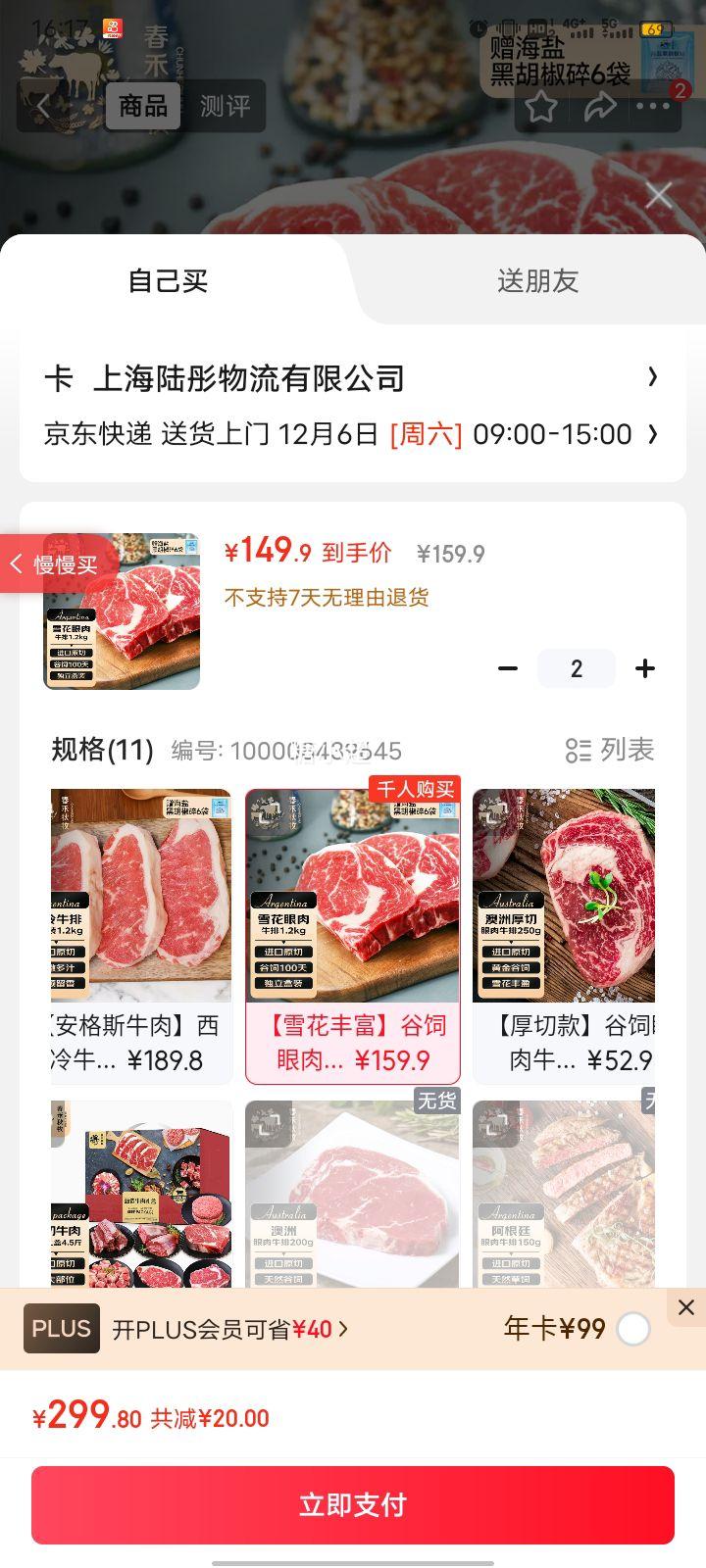Open the share arrow icon
706x1568 pixels.
click(599, 109)
